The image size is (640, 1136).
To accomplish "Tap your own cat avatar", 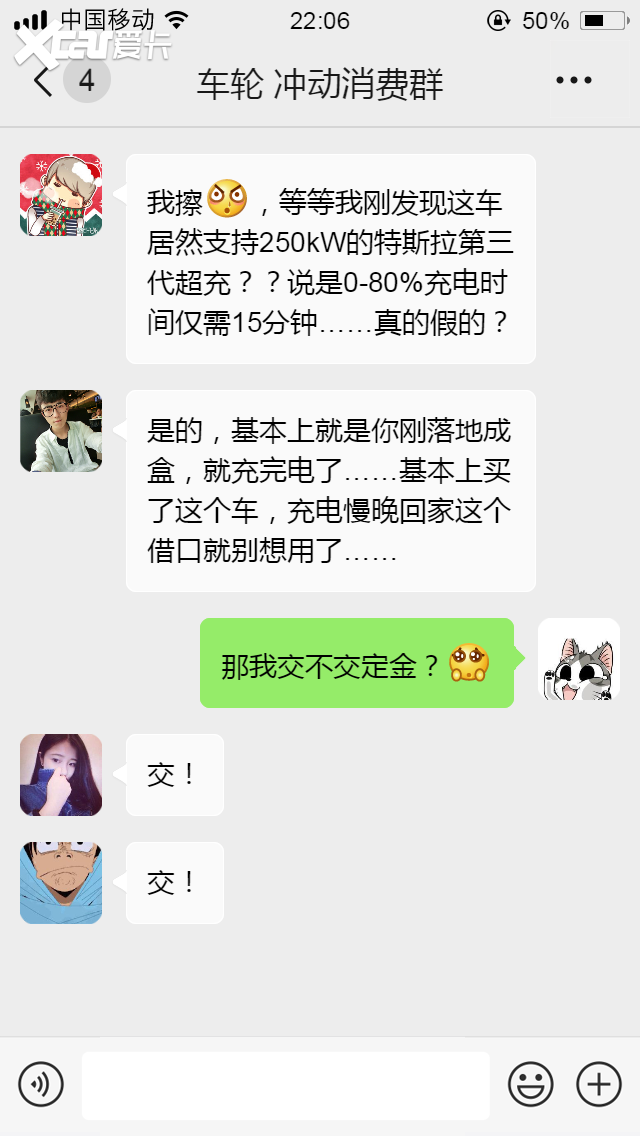I will click(x=578, y=659).
